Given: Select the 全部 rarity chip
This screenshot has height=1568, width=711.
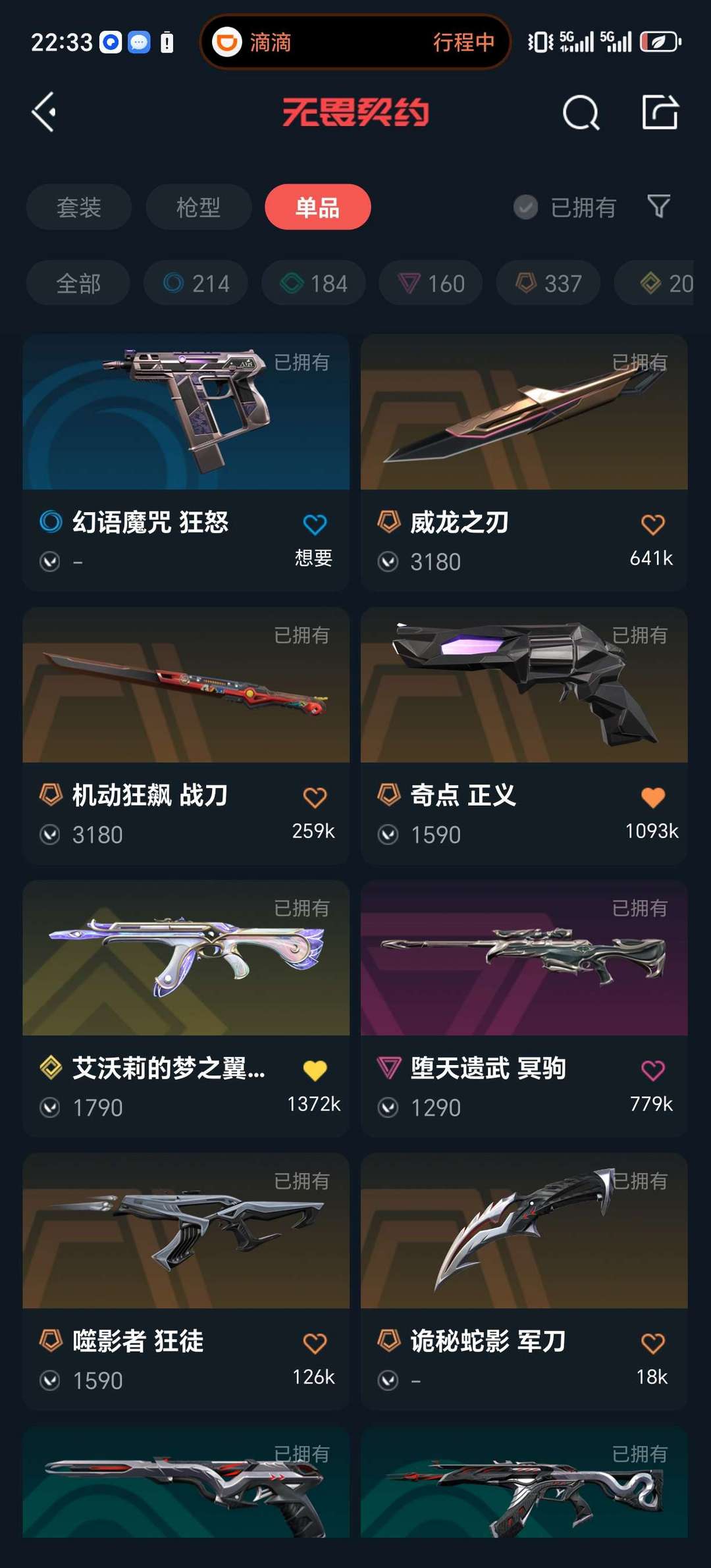Looking at the screenshot, I should point(78,283).
